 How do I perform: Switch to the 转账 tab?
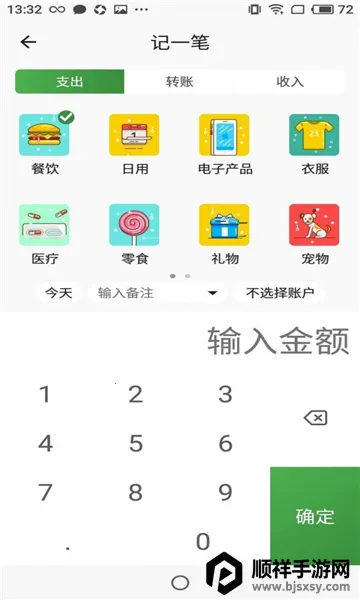179,82
